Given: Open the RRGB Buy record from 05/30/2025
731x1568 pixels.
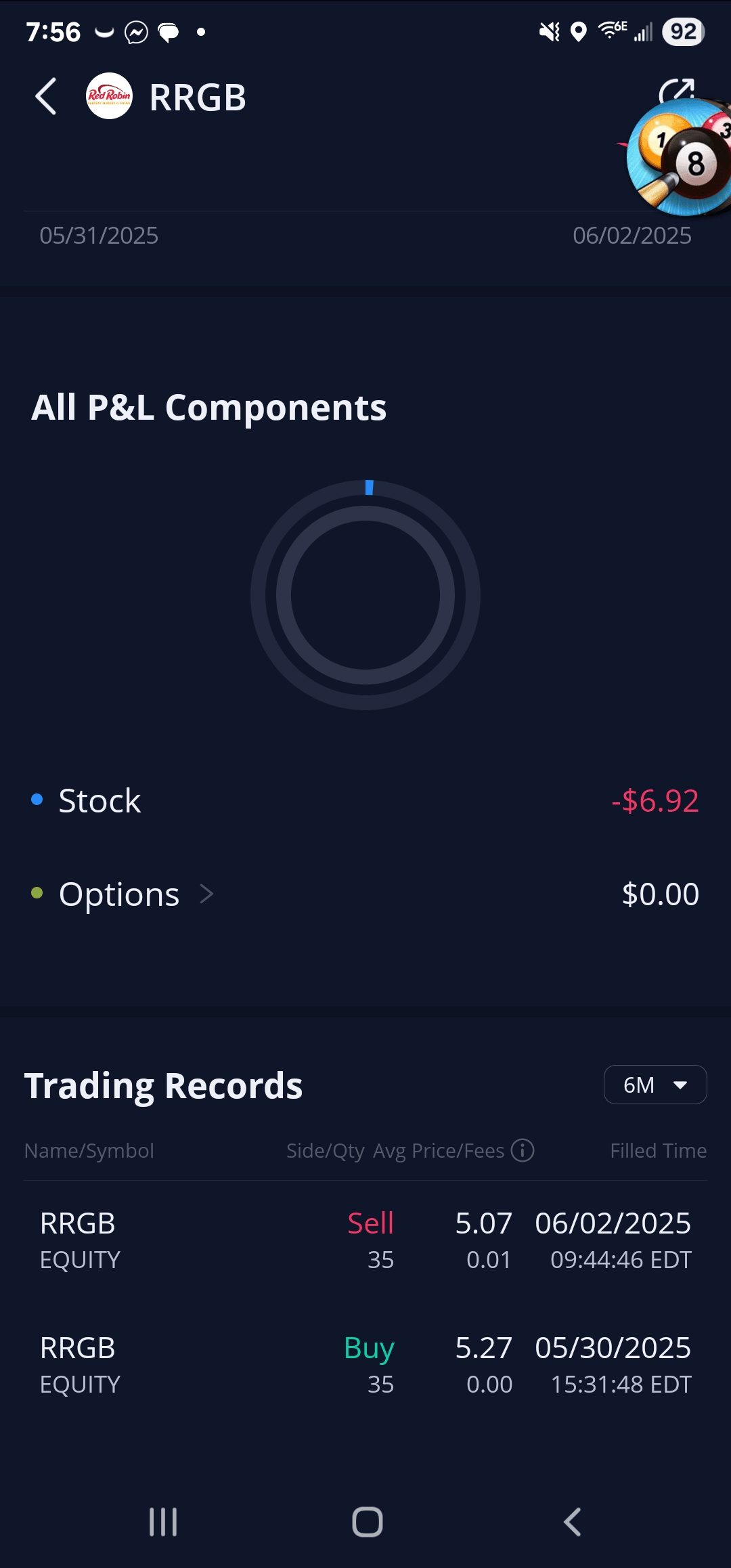Looking at the screenshot, I should (365, 1365).
